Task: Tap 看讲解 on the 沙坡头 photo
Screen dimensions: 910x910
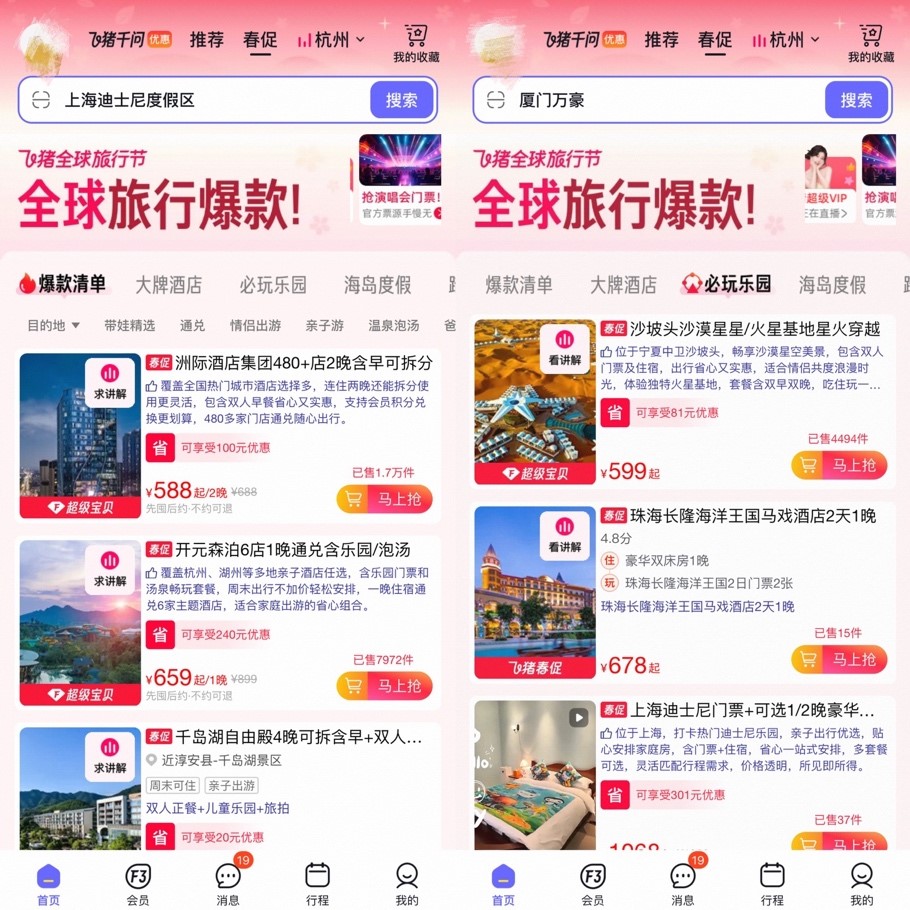Action: (x=565, y=348)
